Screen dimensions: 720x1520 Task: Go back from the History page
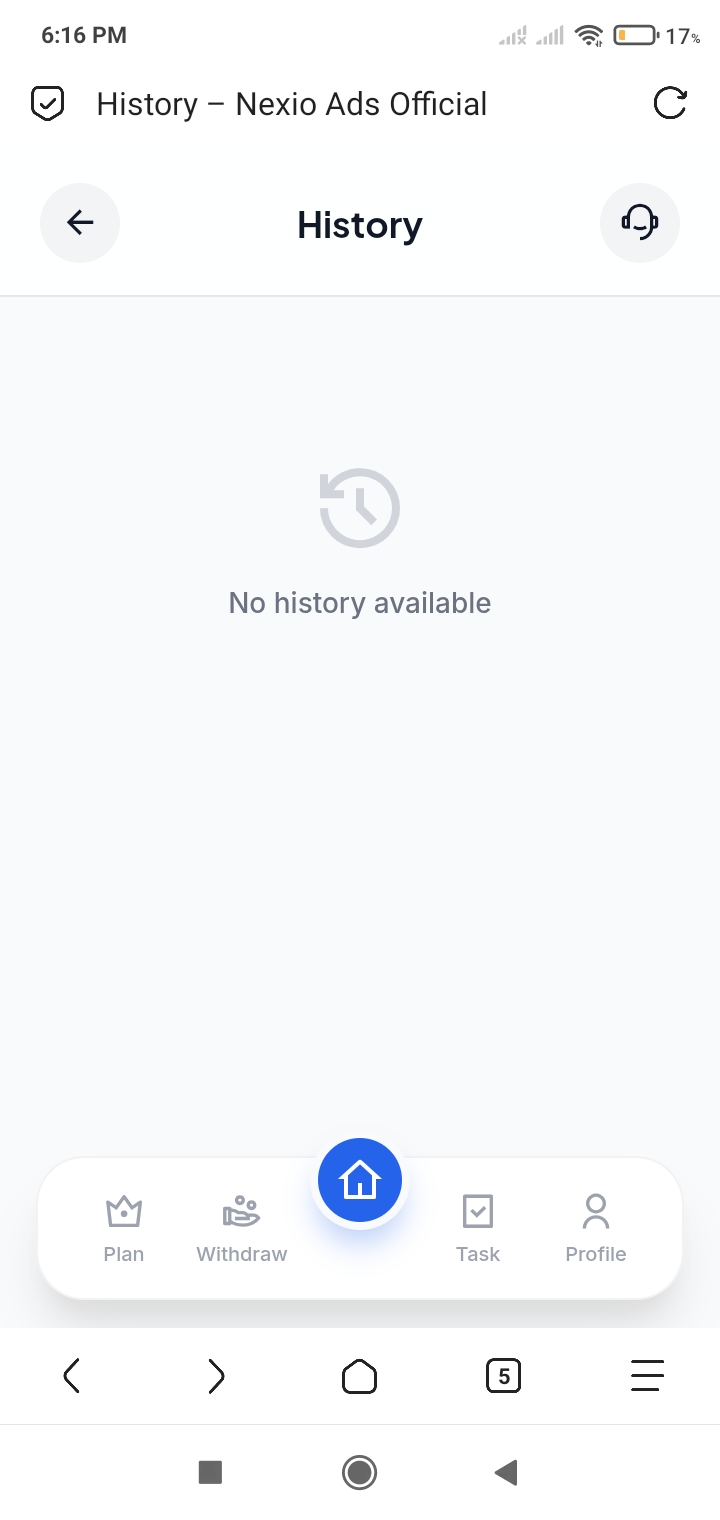pos(80,223)
